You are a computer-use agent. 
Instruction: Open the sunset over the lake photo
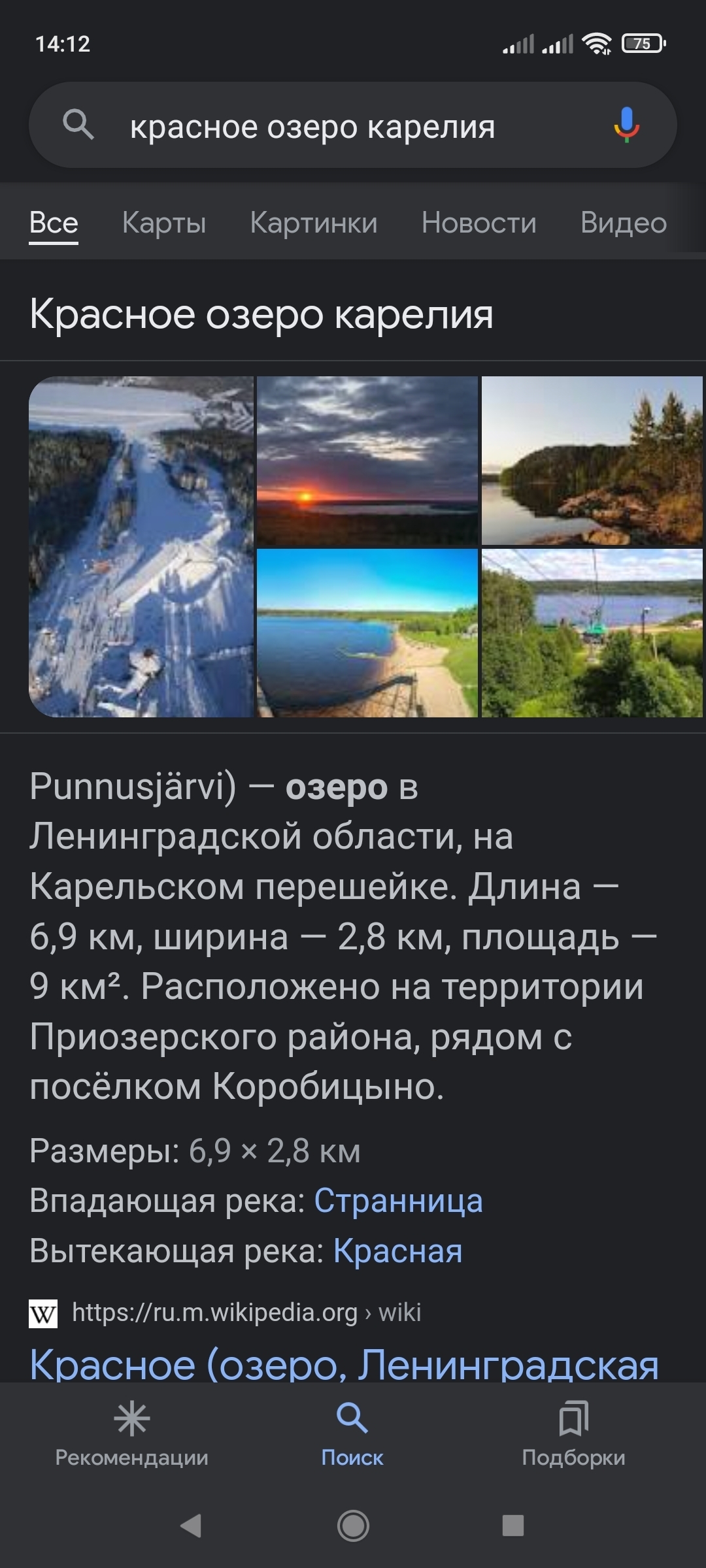pos(367,461)
